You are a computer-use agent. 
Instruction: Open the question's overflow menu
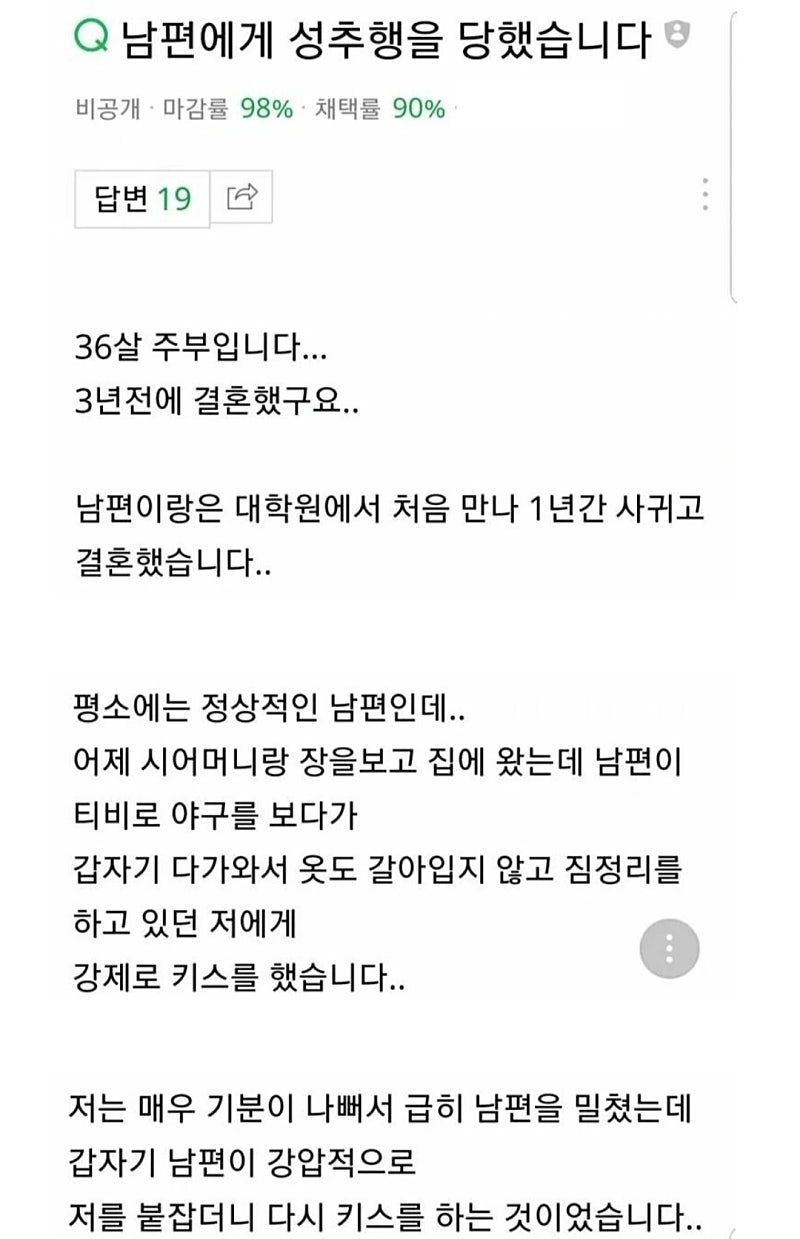[x=705, y=194]
